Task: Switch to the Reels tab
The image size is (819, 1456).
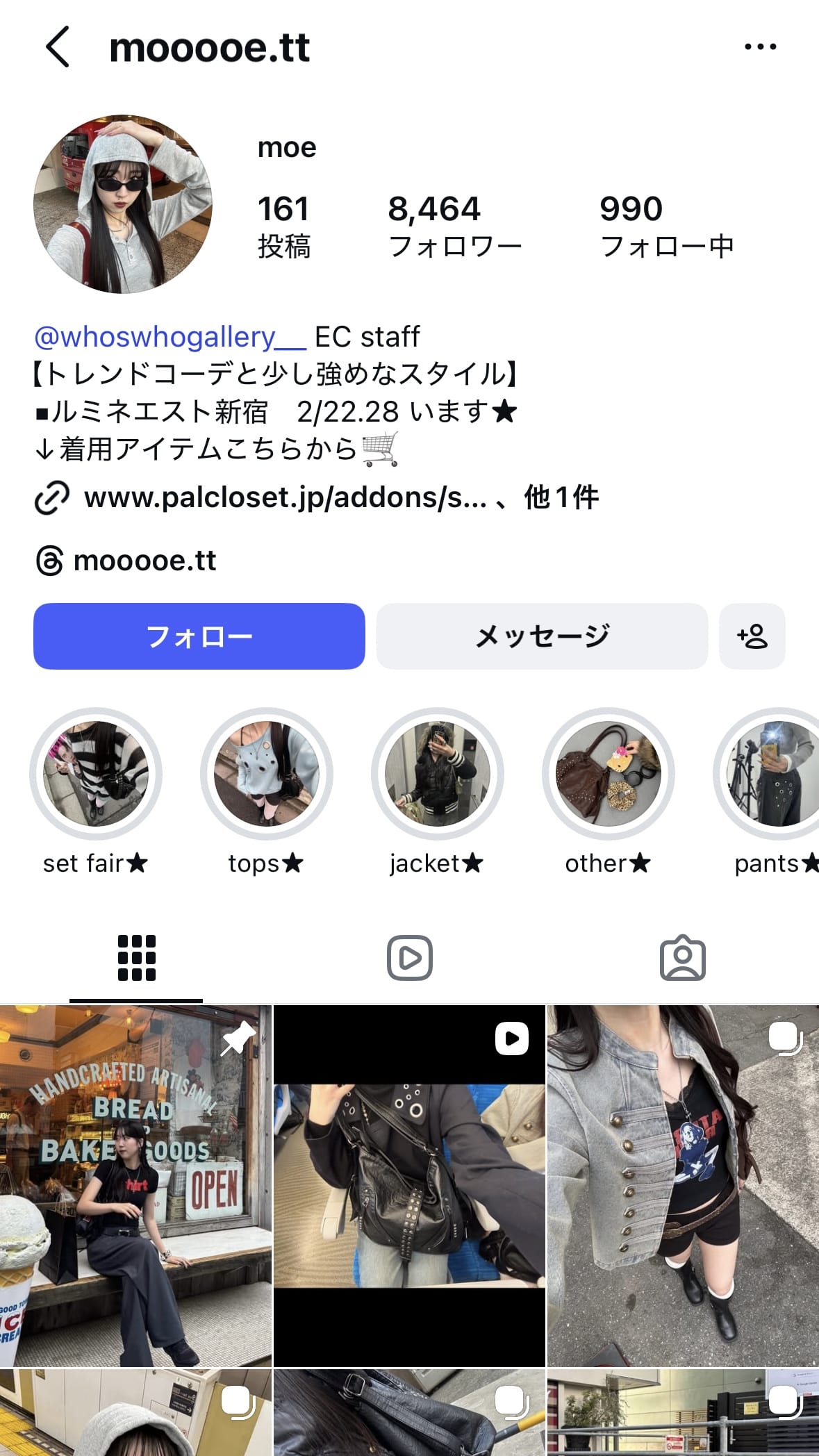Action: tap(409, 958)
